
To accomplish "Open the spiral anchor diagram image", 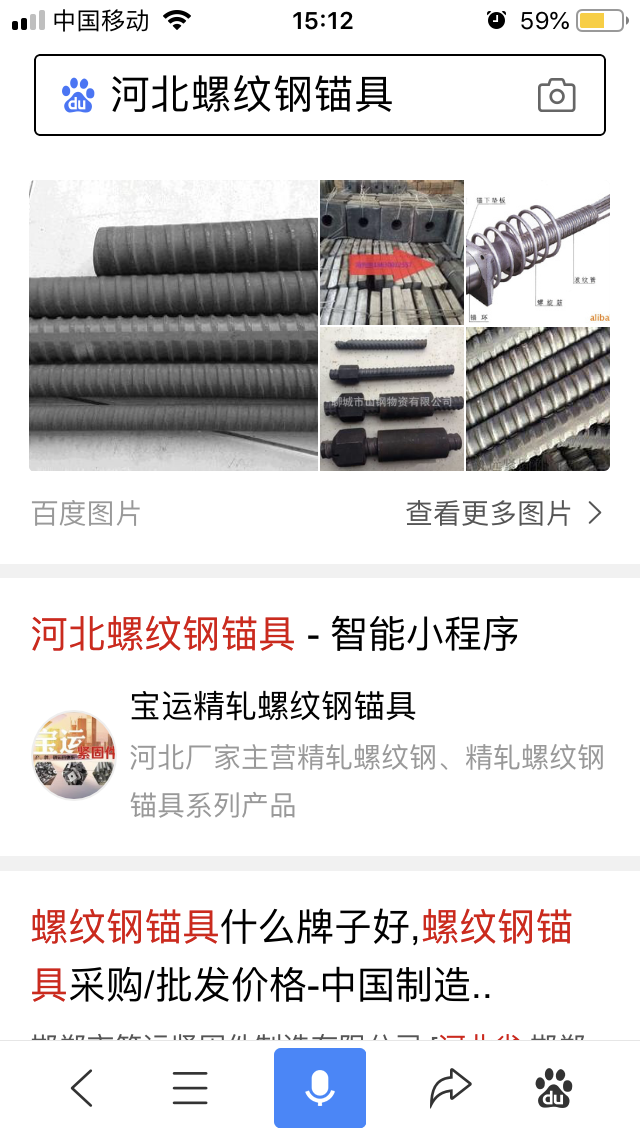I will (538, 252).
